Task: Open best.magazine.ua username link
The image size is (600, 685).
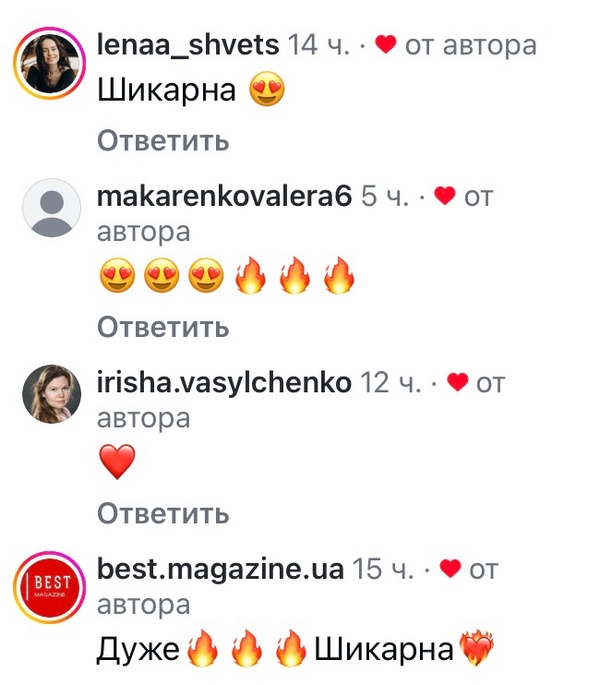Action: (x=220, y=569)
